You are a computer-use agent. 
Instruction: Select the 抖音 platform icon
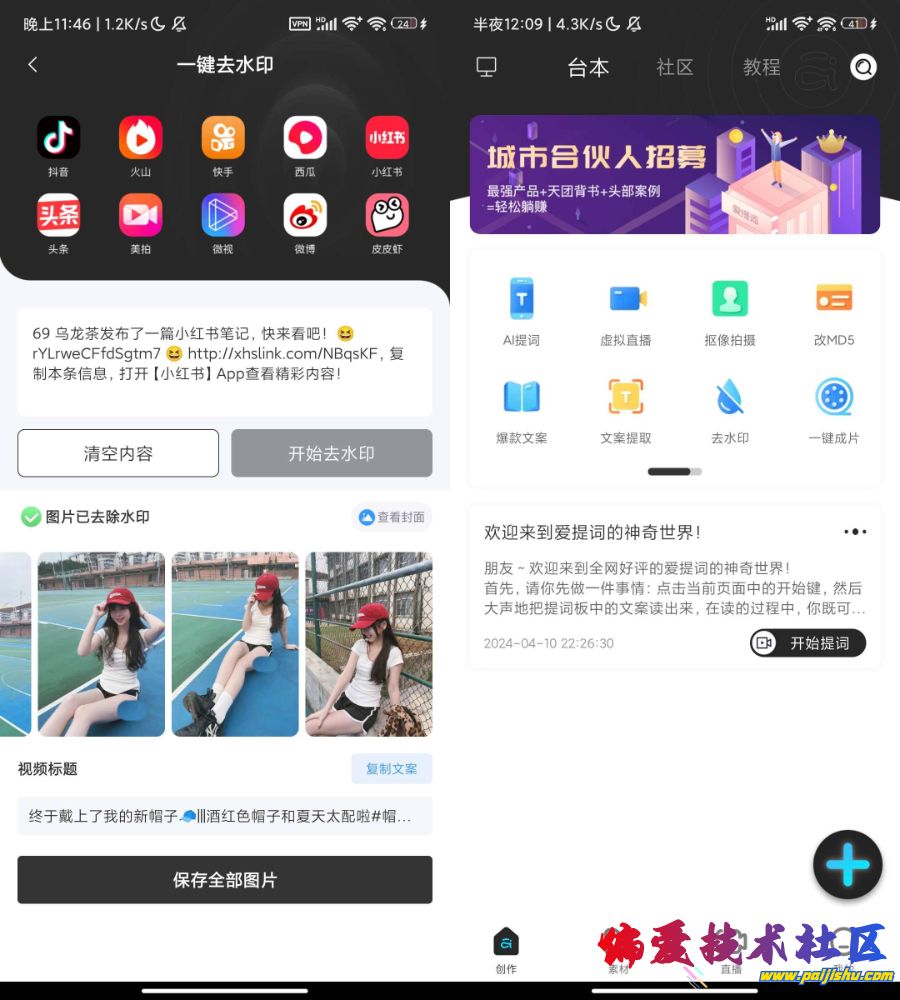point(59,138)
